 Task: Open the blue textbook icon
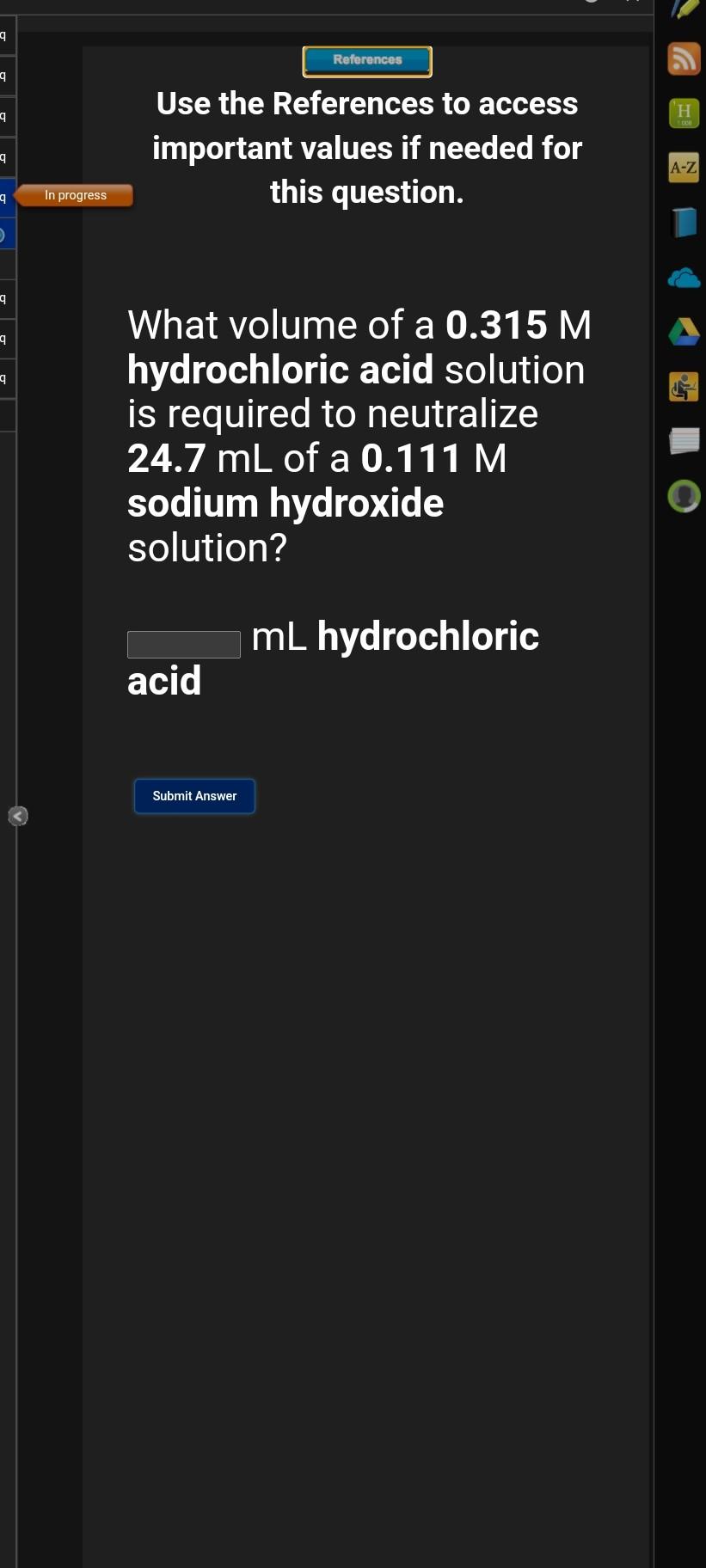(683, 223)
